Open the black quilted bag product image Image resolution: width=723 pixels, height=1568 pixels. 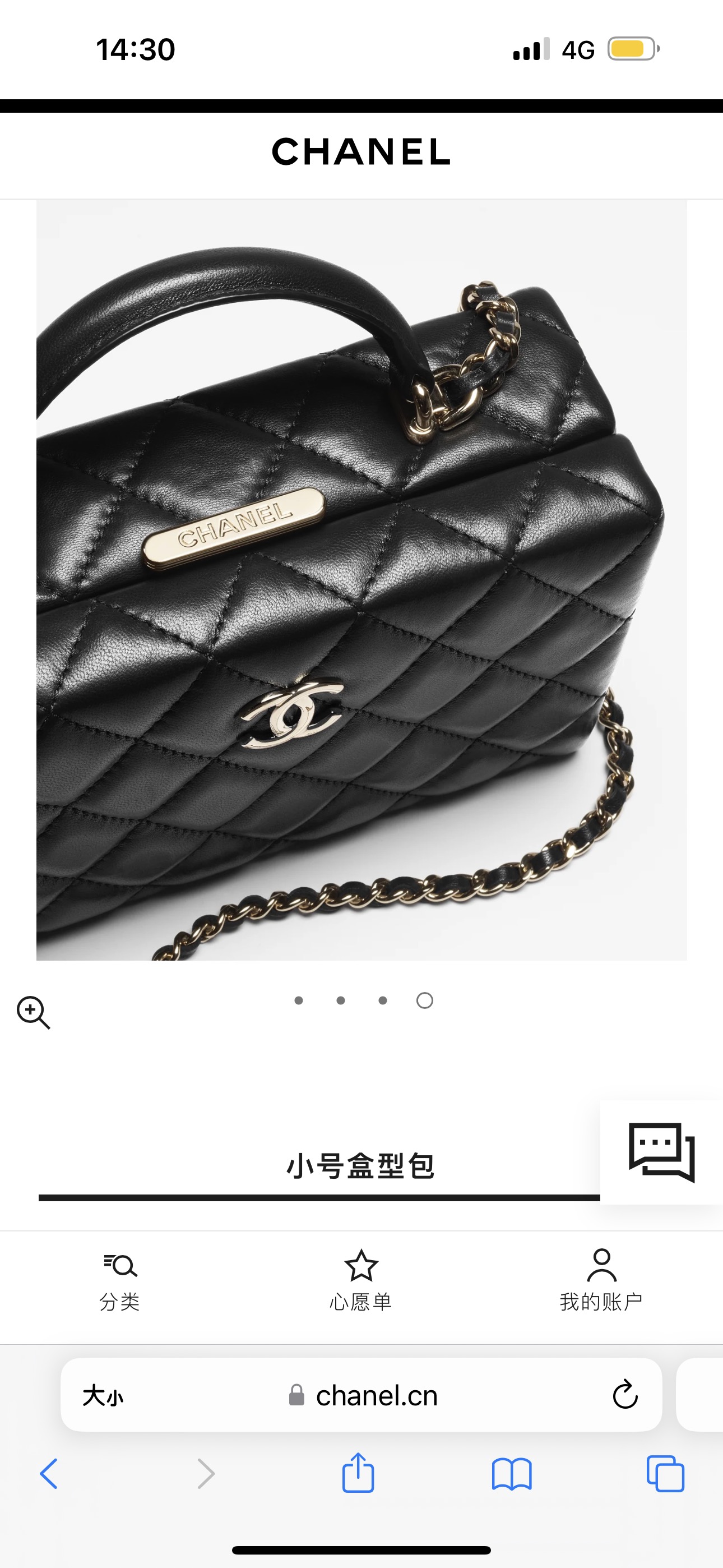click(361, 579)
